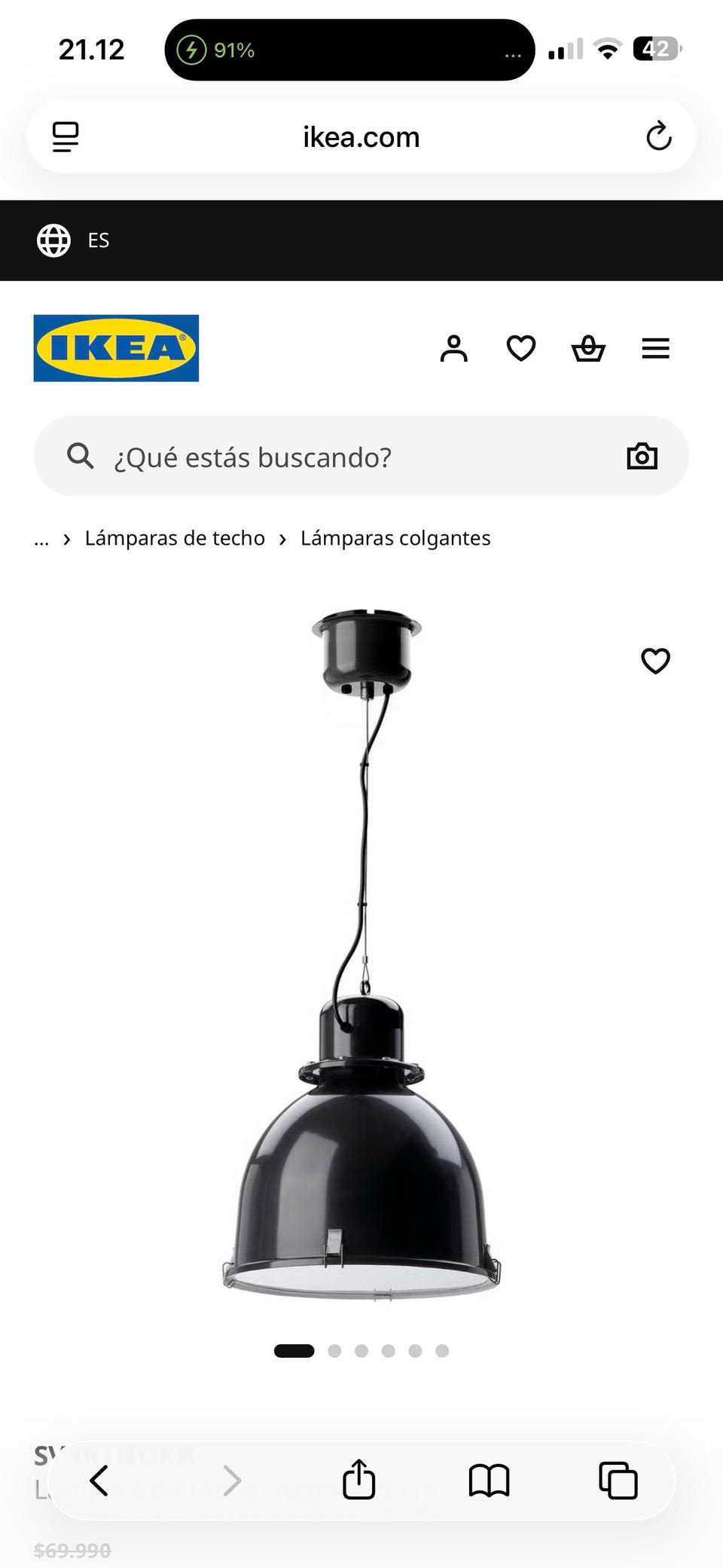Go to the IKEA home logo

pos(116,348)
